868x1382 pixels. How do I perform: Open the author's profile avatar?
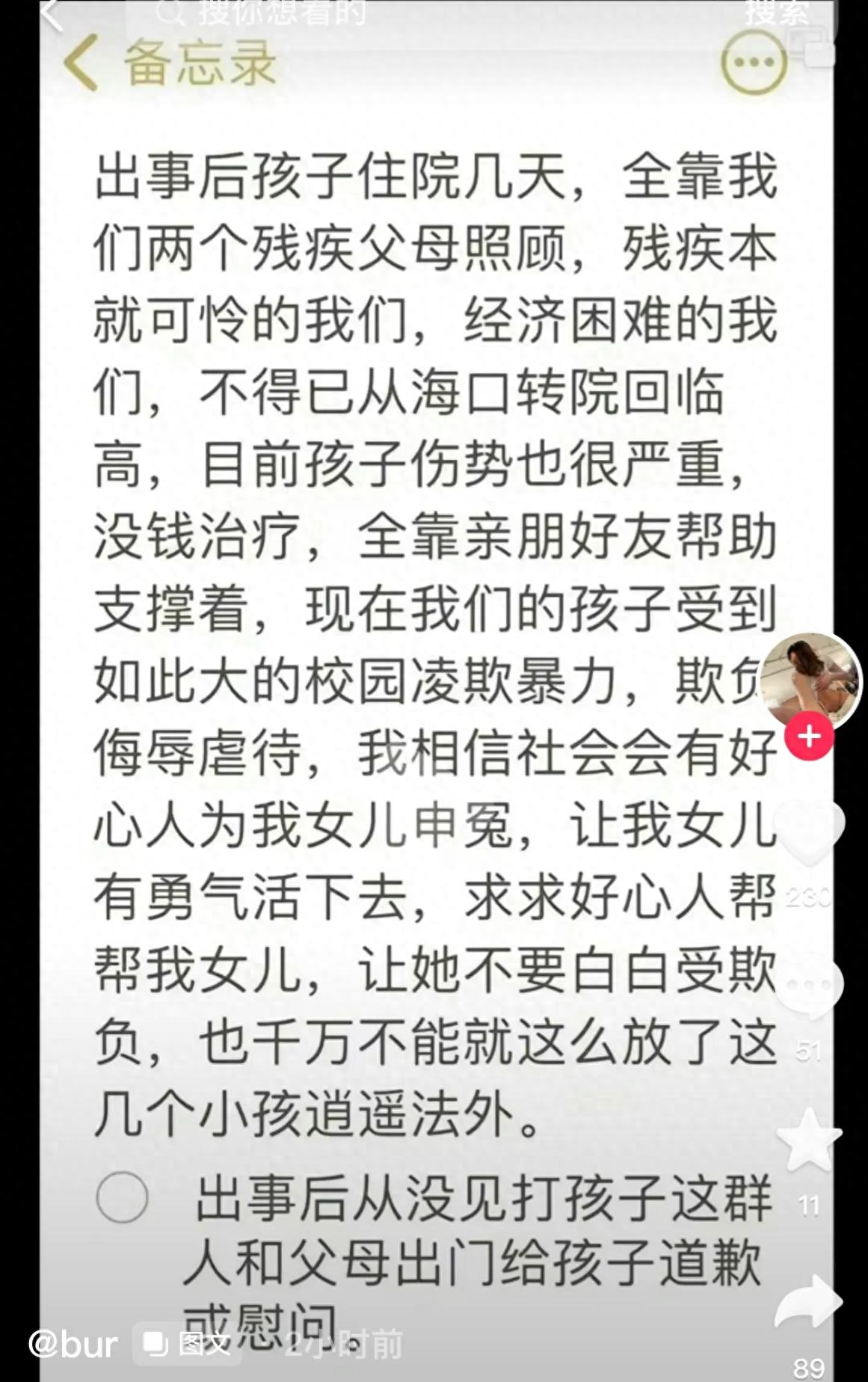point(810,679)
